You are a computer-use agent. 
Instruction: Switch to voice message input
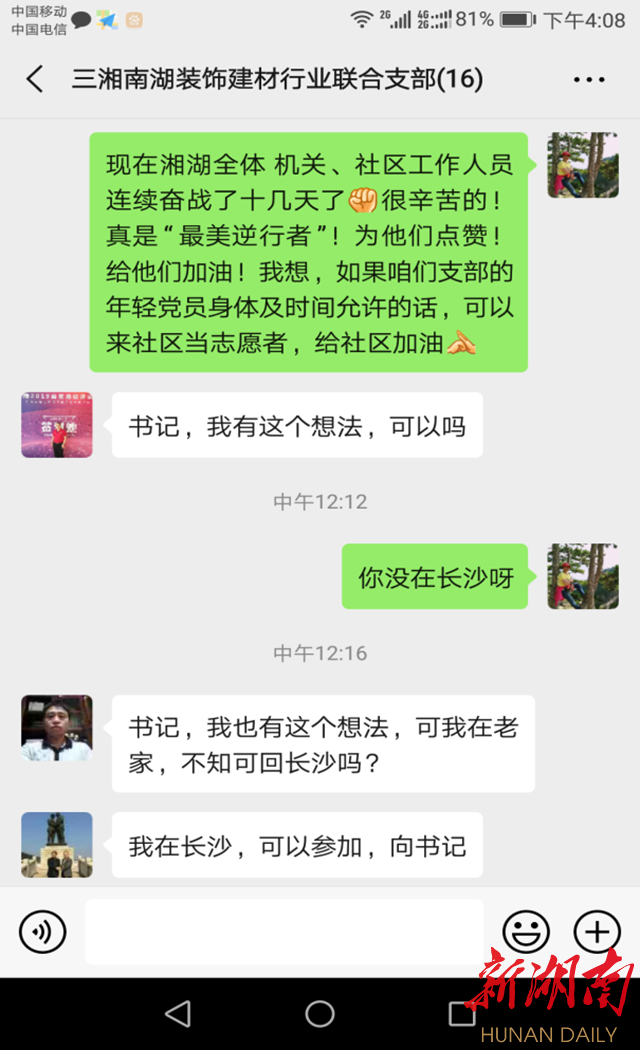point(42,932)
